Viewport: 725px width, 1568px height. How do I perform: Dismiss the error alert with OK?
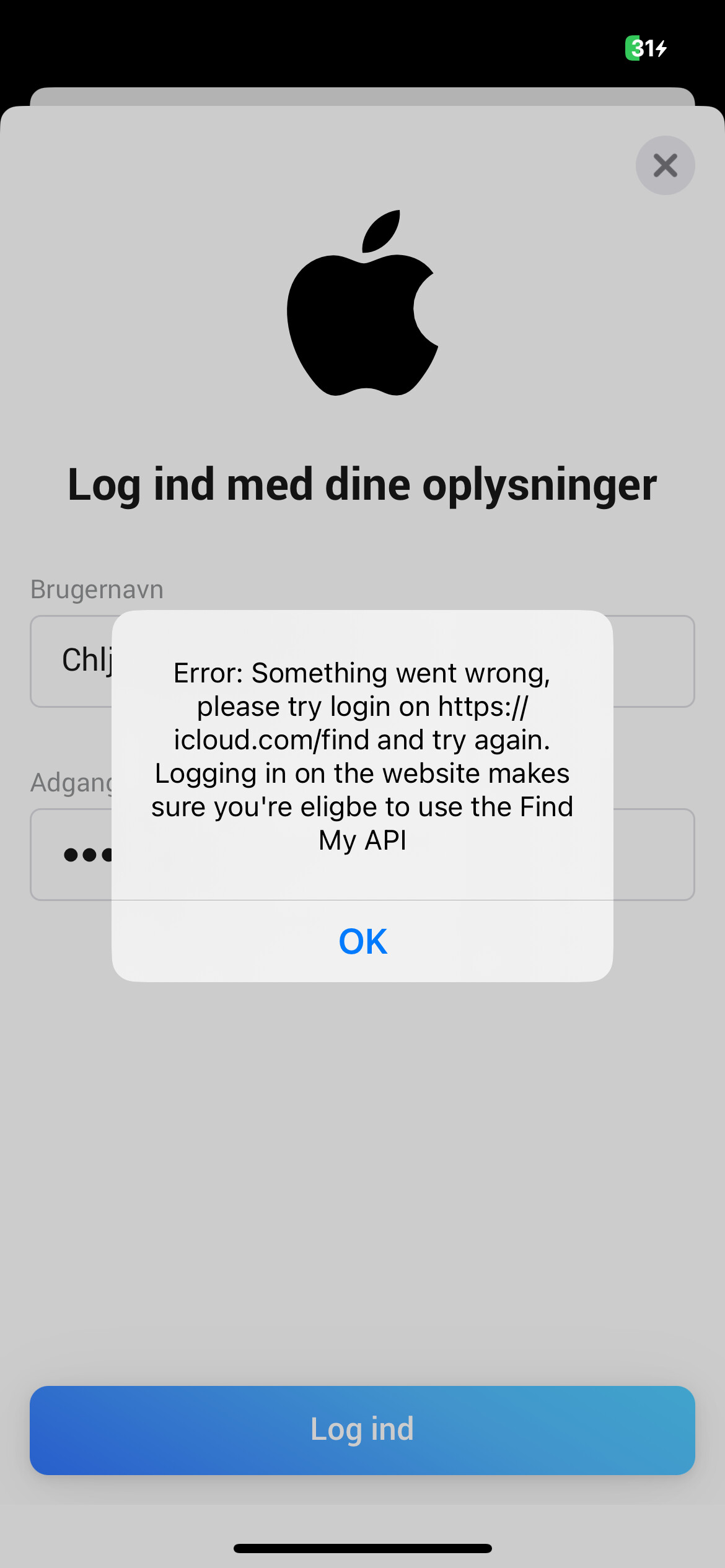coord(362,941)
